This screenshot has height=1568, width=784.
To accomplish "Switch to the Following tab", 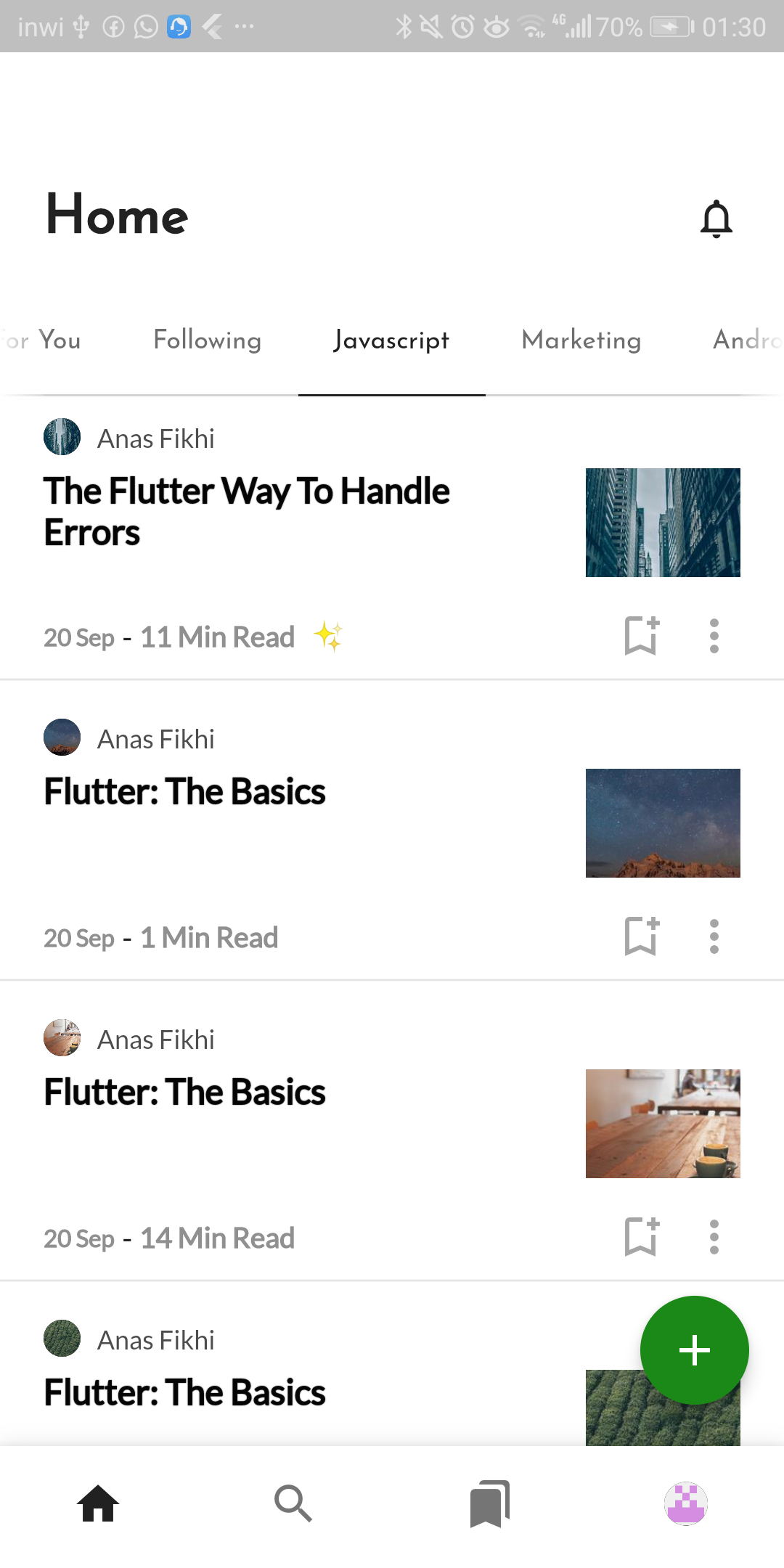I will click(207, 340).
